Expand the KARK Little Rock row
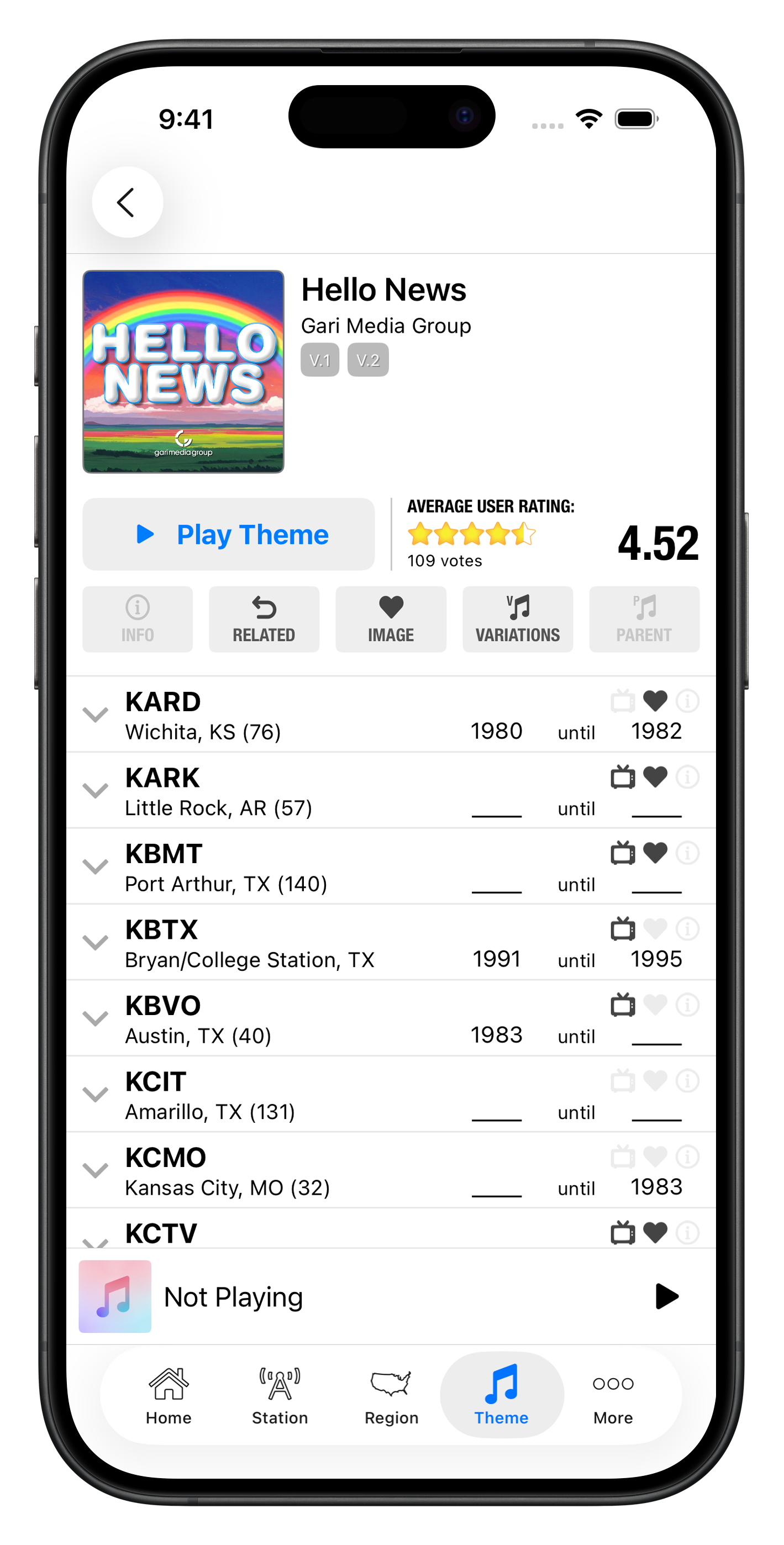The image size is (784, 1545). tap(96, 791)
